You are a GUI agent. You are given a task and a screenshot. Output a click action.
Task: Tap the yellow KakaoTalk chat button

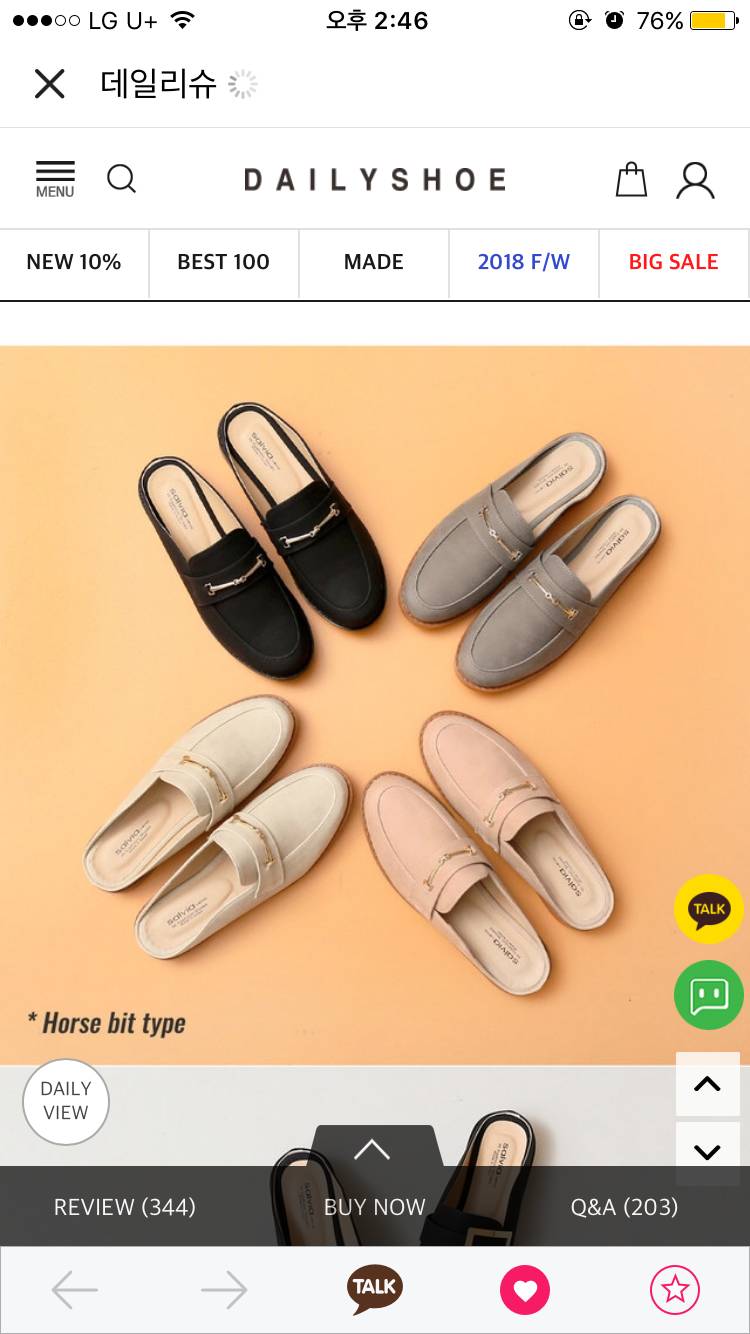(x=708, y=908)
